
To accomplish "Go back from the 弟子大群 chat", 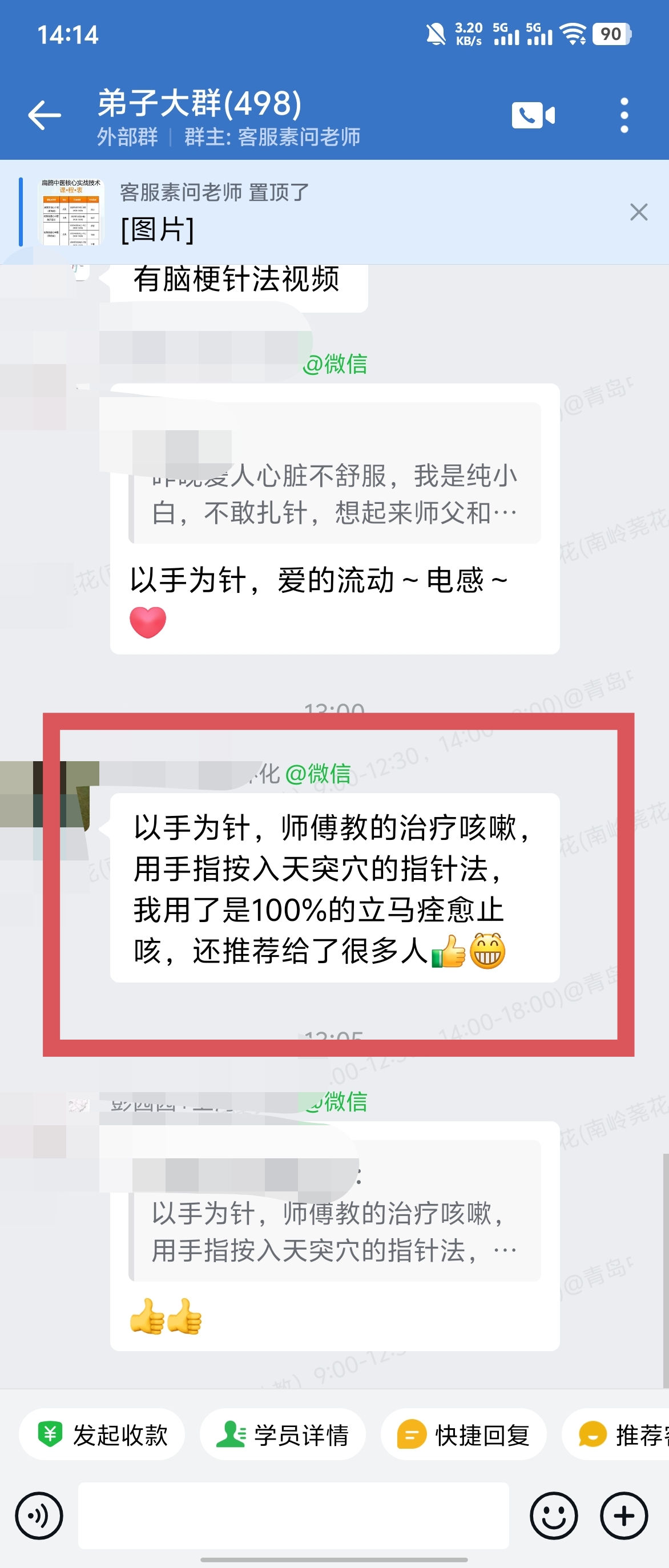I will click(45, 115).
